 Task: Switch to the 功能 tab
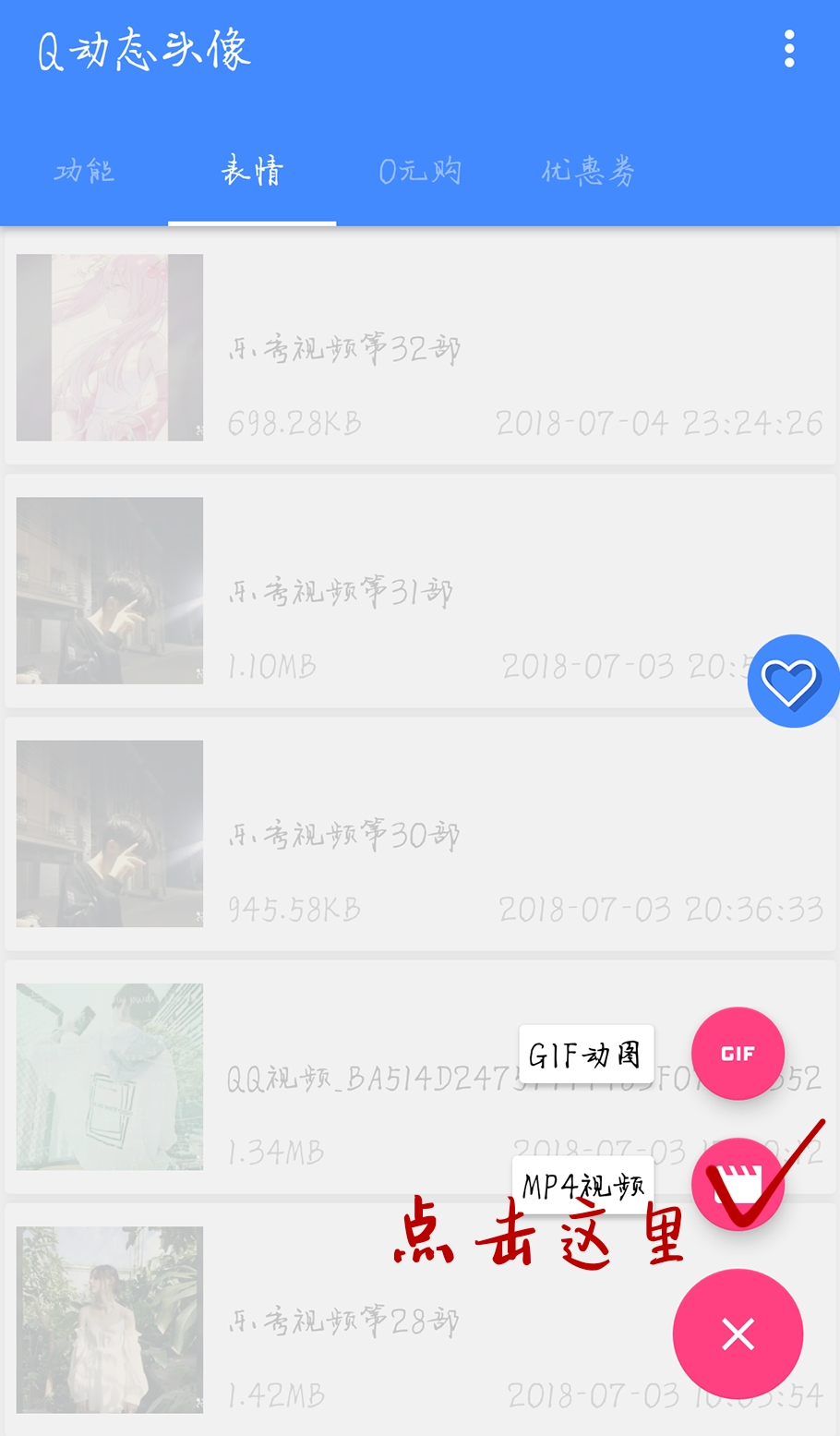[x=83, y=171]
